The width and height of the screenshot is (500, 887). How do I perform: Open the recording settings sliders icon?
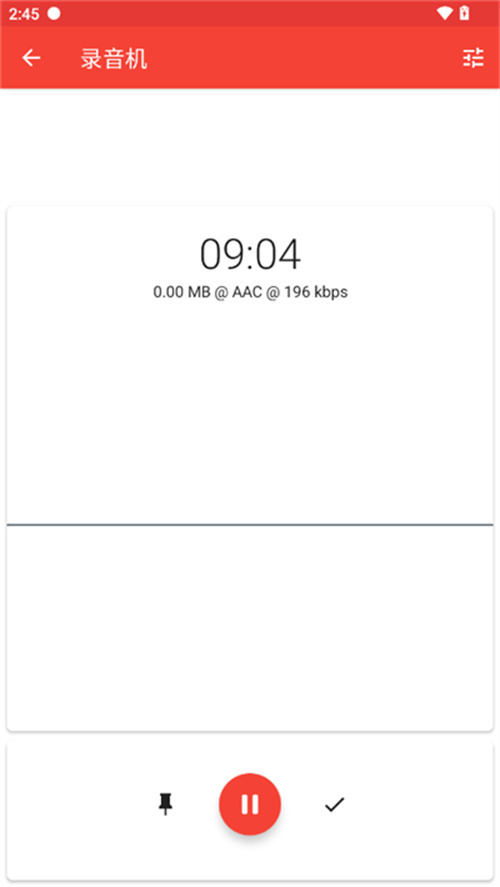point(473,58)
